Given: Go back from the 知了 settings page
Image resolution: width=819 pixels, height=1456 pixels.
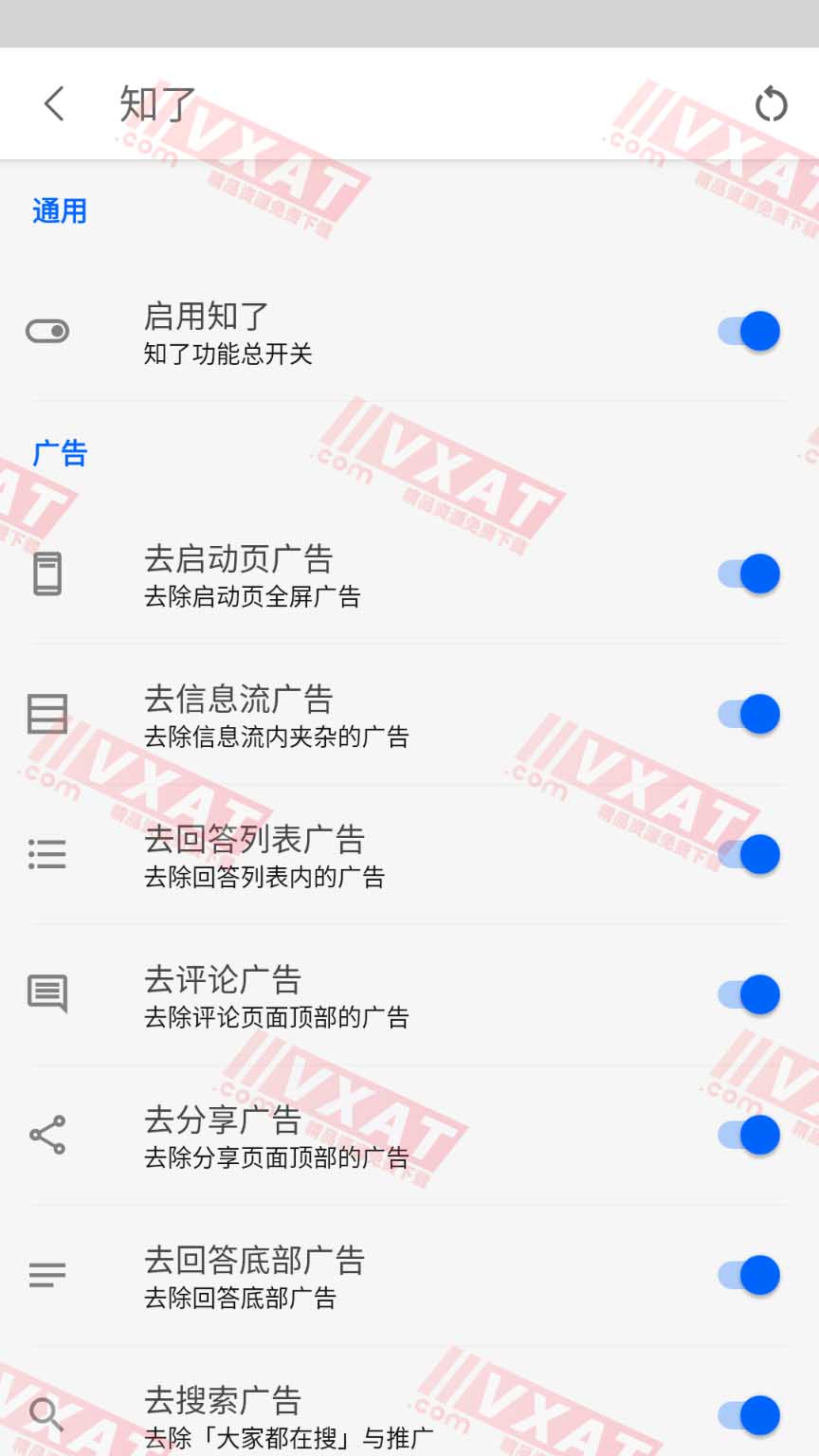Looking at the screenshot, I should [54, 103].
